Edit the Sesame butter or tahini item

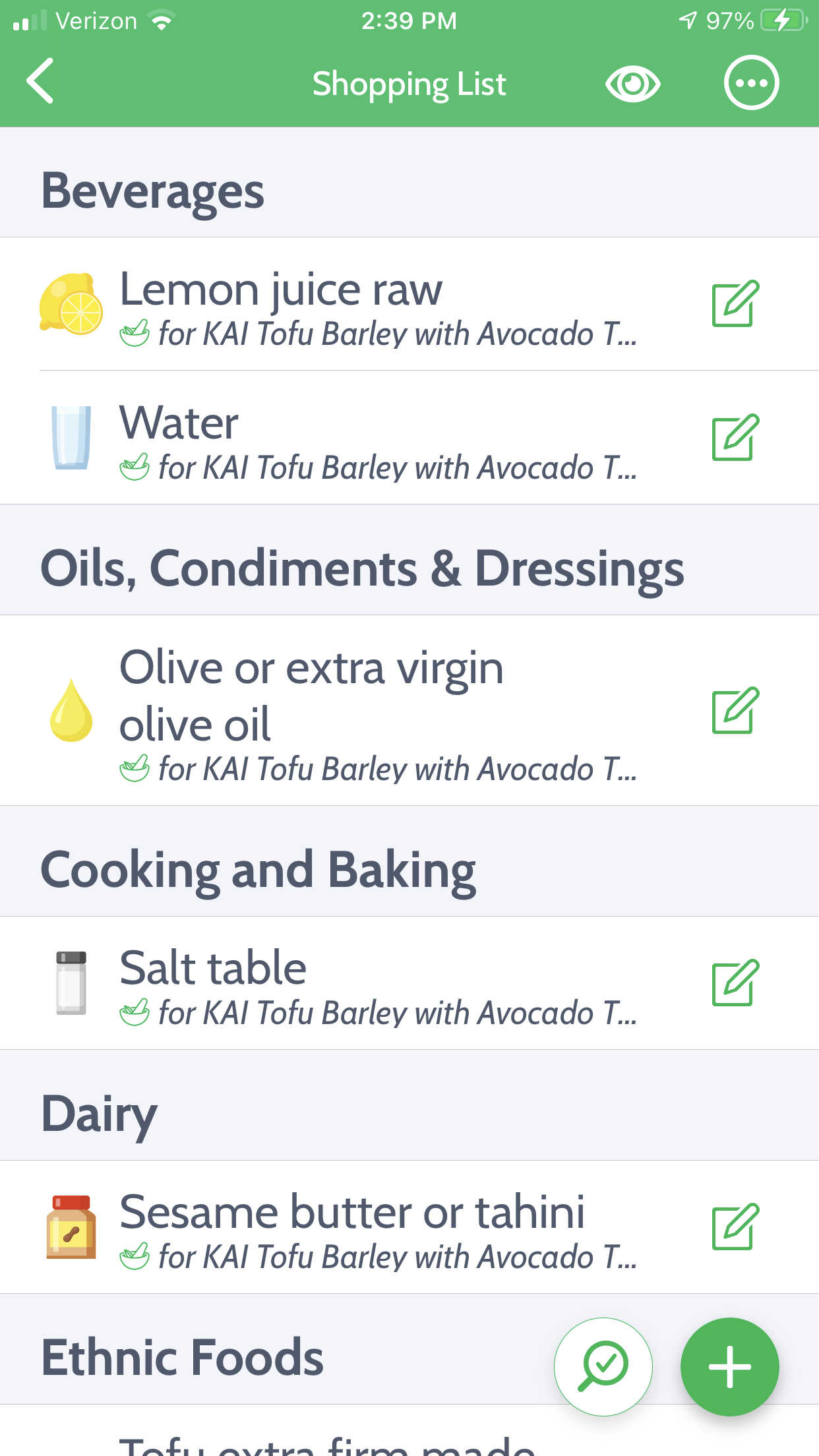pos(735,1227)
